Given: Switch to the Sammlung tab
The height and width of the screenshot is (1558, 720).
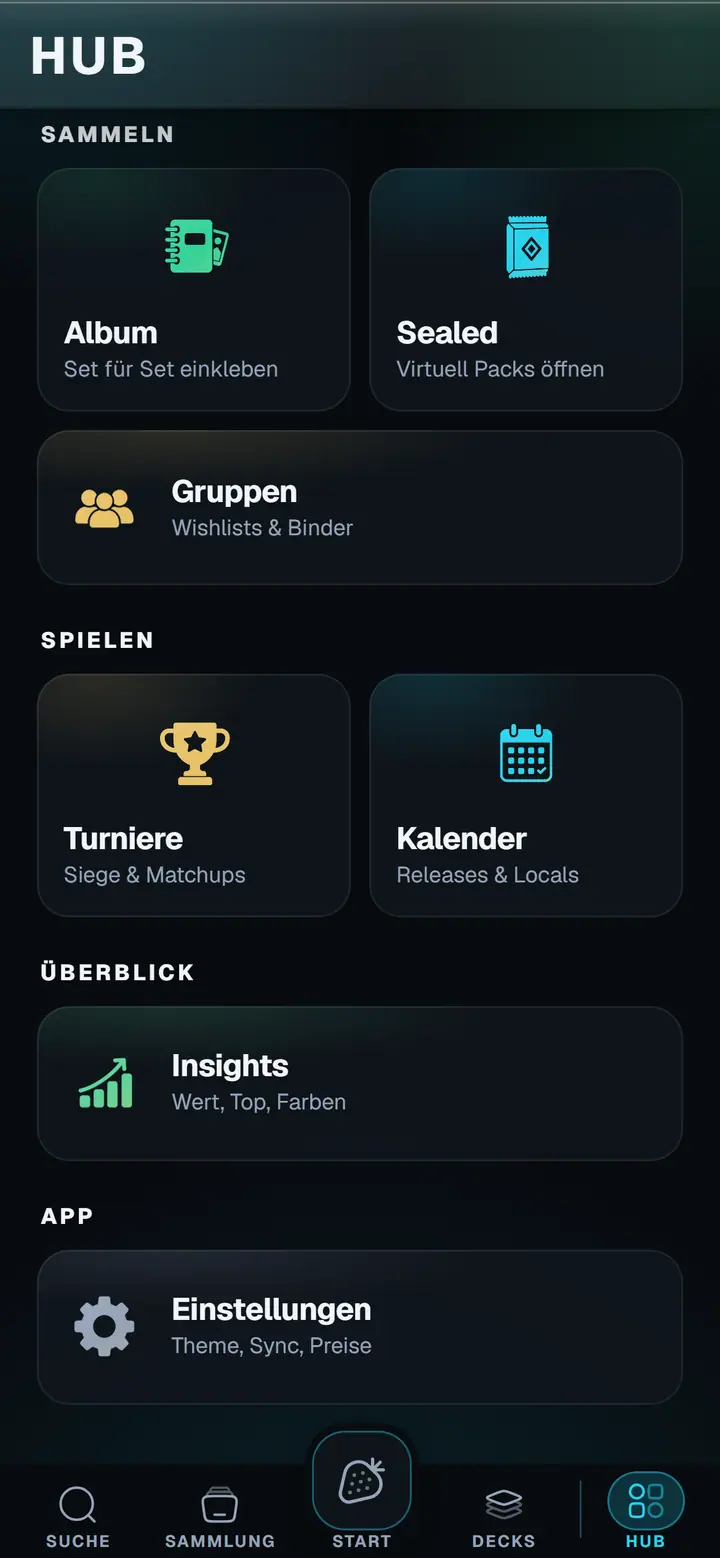Looking at the screenshot, I should pos(220,1516).
